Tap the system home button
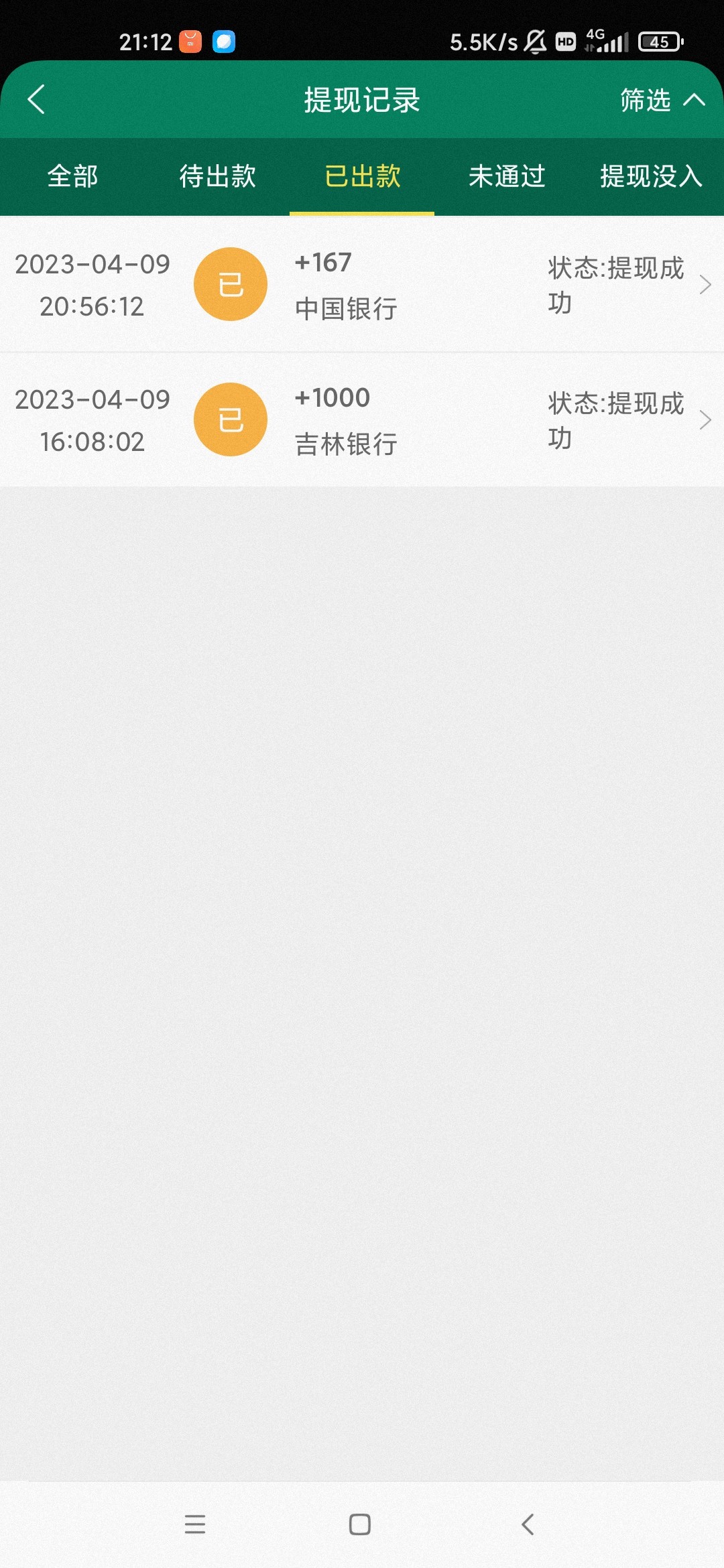The image size is (724, 1568). click(360, 1524)
